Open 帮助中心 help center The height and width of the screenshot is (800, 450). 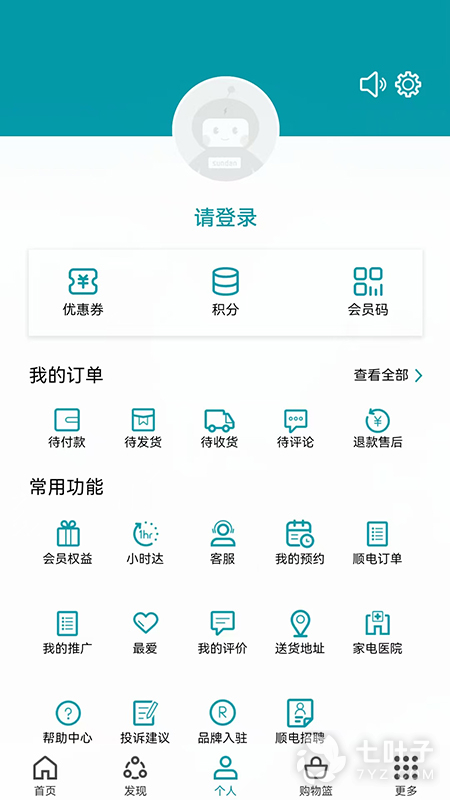click(x=68, y=722)
